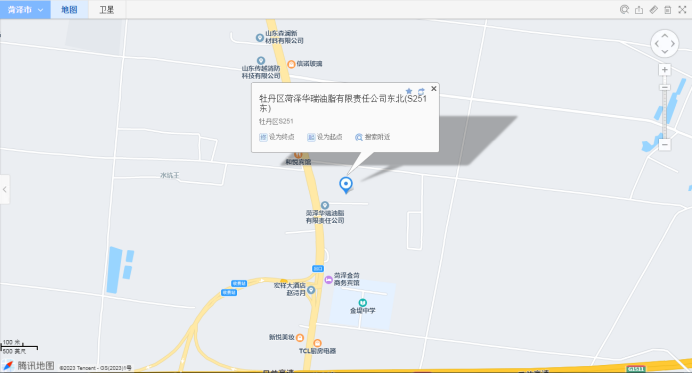Toggle the fullscreen map icon
This screenshot has width=692, height=374.
pos(682,10)
